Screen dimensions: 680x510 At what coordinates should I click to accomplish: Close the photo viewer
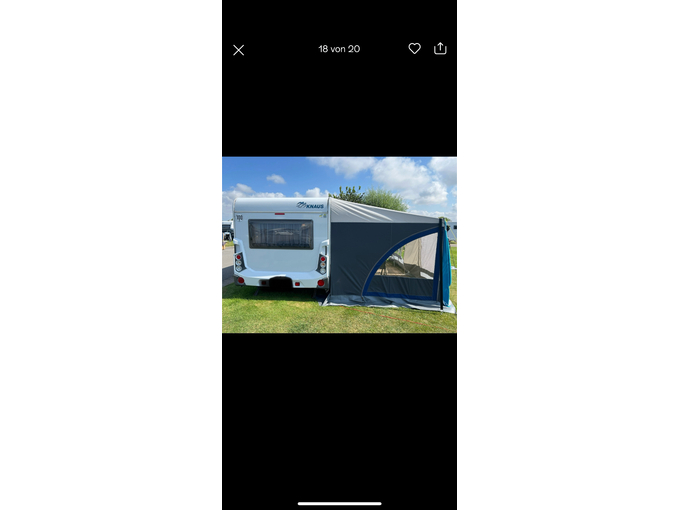click(x=238, y=50)
